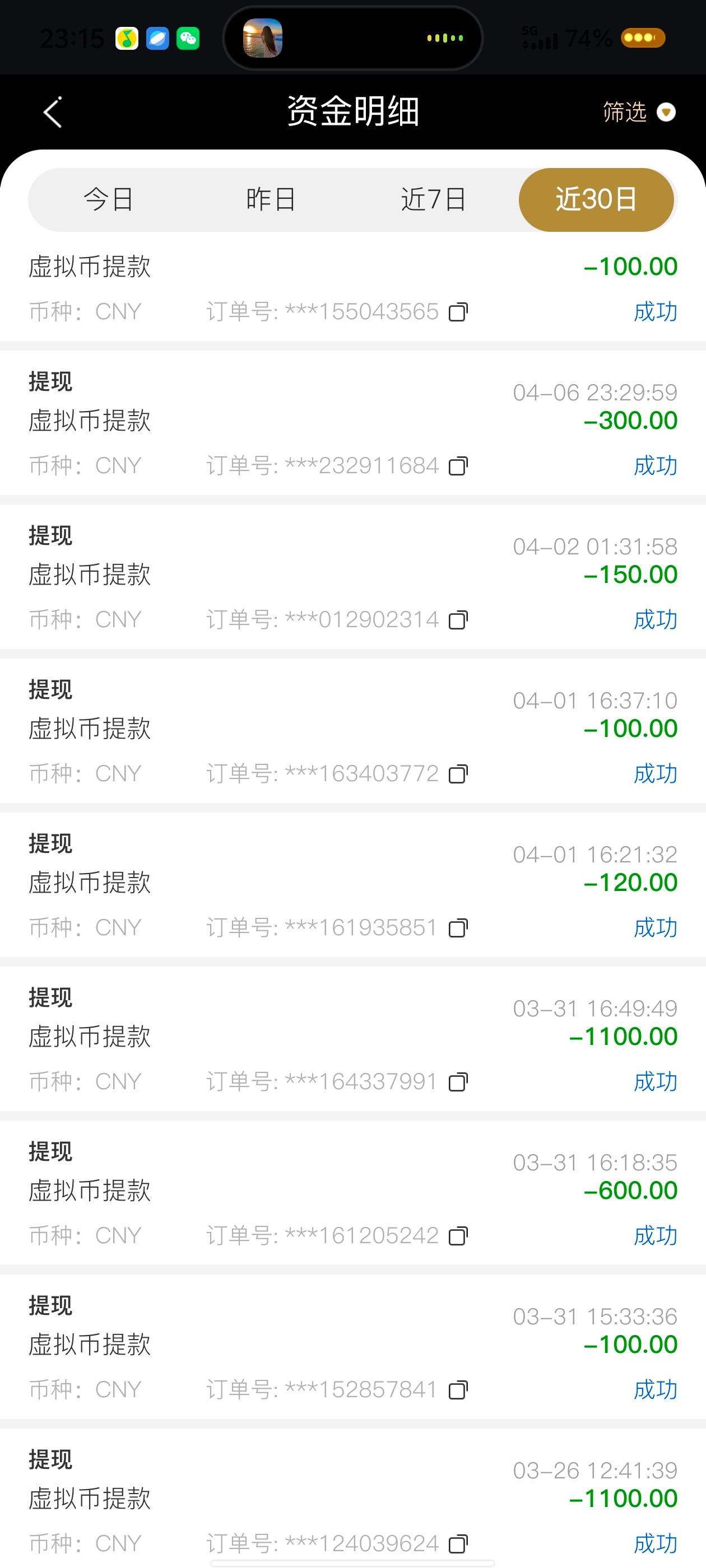Switch to the 今日 tab

[x=109, y=200]
